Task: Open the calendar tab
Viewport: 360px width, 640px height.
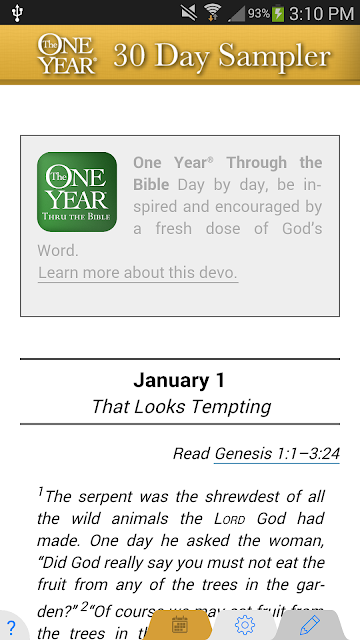Action: (180, 625)
